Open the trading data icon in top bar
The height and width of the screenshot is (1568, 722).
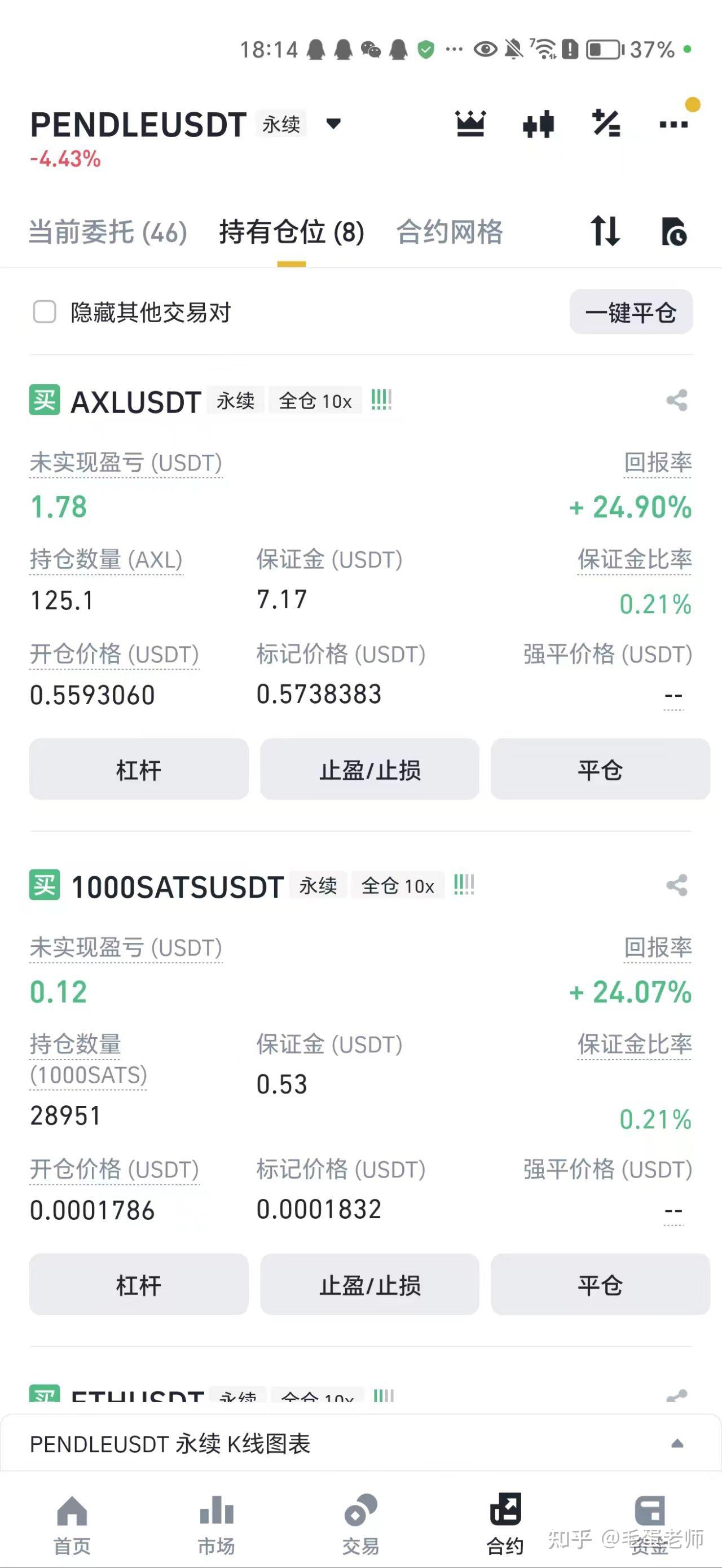pyautogui.click(x=538, y=124)
